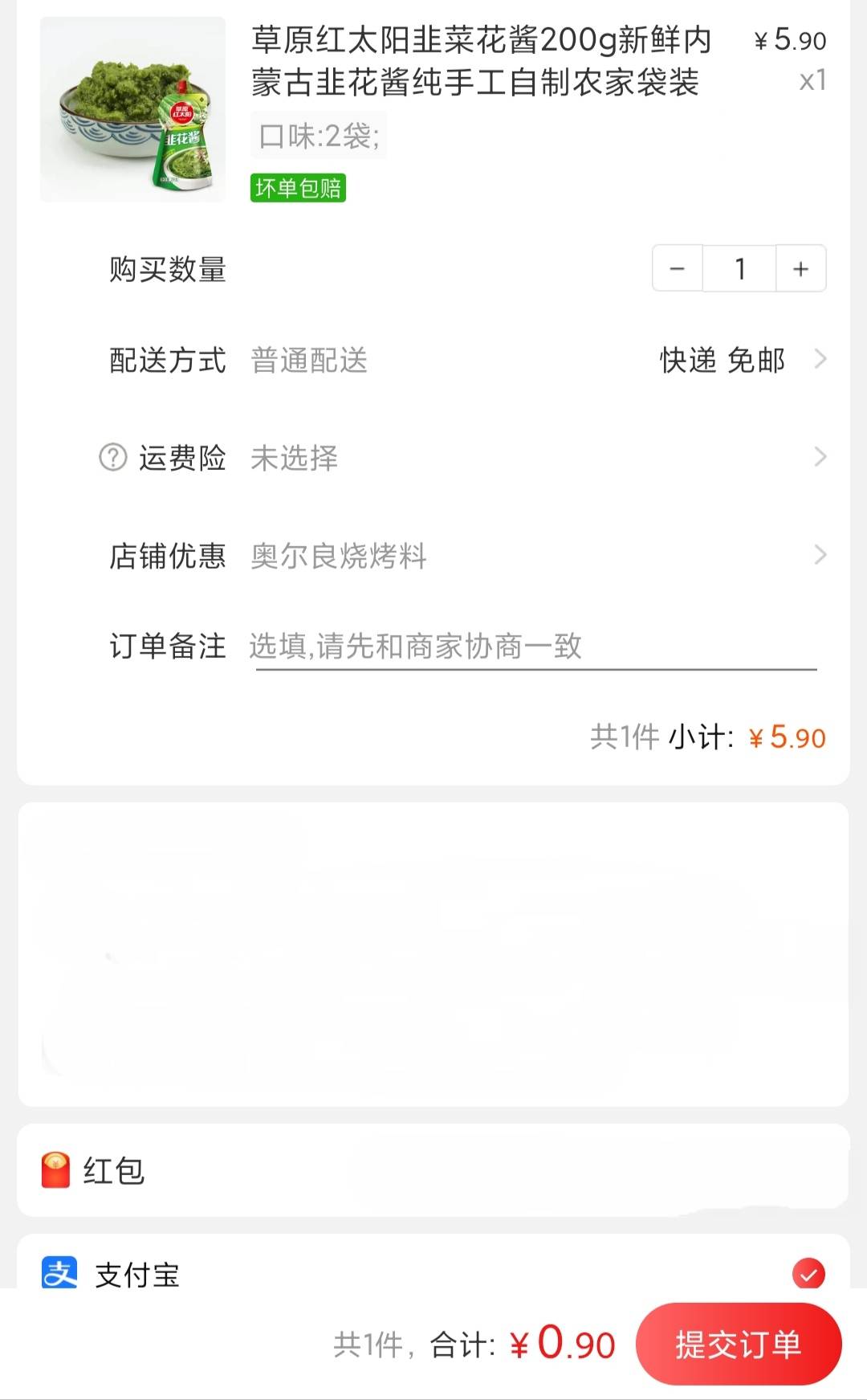Click the quantity value showing 1

click(739, 268)
